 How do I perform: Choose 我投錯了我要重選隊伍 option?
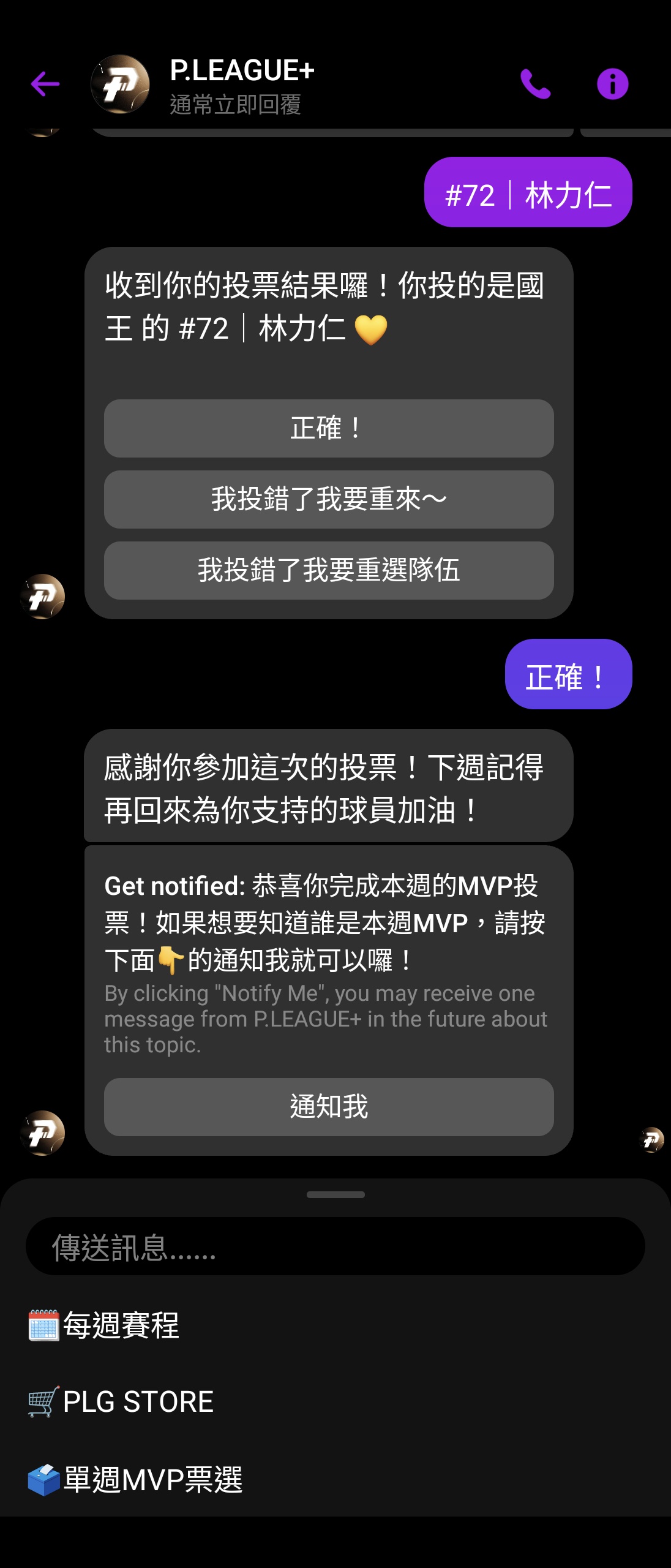(329, 570)
